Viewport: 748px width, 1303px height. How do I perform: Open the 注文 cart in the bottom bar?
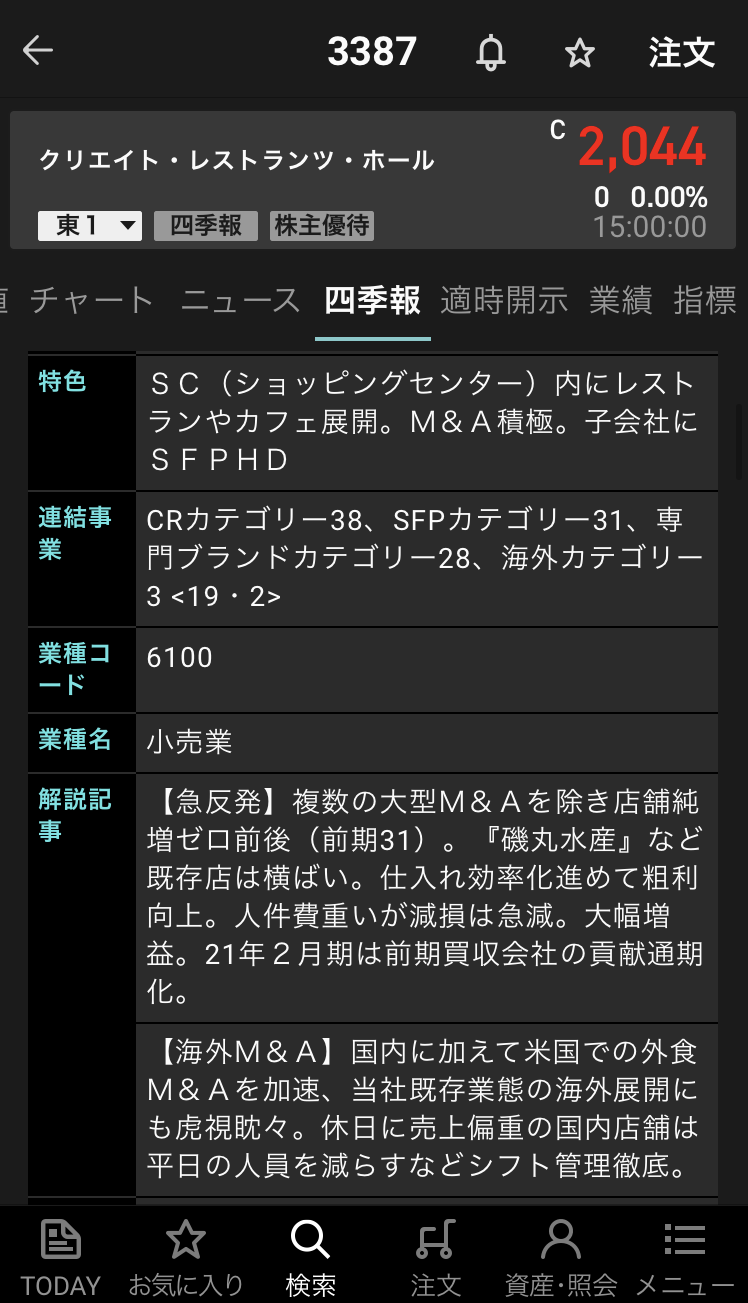click(436, 1256)
